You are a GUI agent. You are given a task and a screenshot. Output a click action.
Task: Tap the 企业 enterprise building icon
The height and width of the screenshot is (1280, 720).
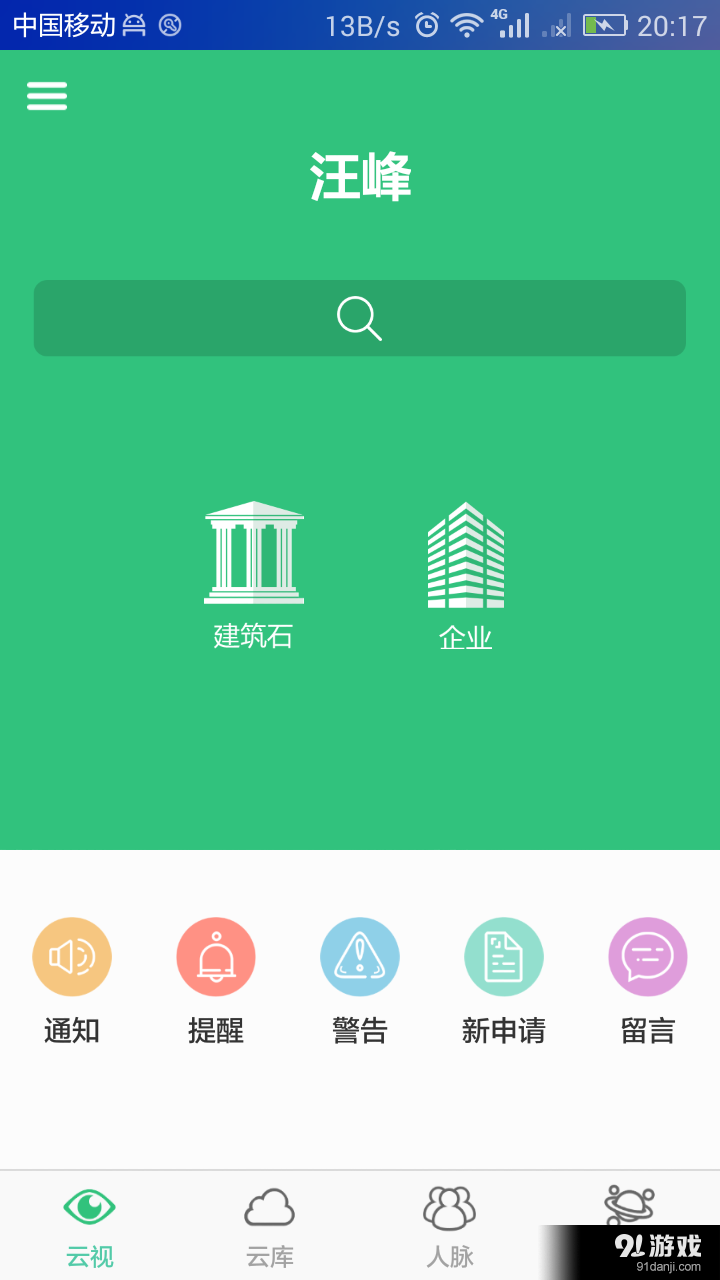coord(466,555)
